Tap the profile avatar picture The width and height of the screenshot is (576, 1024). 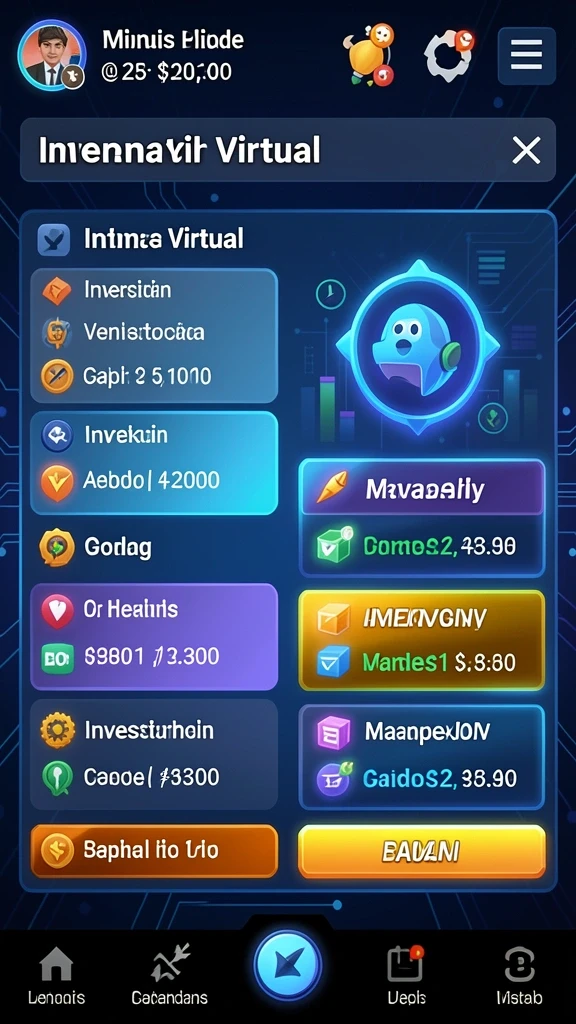51,55
